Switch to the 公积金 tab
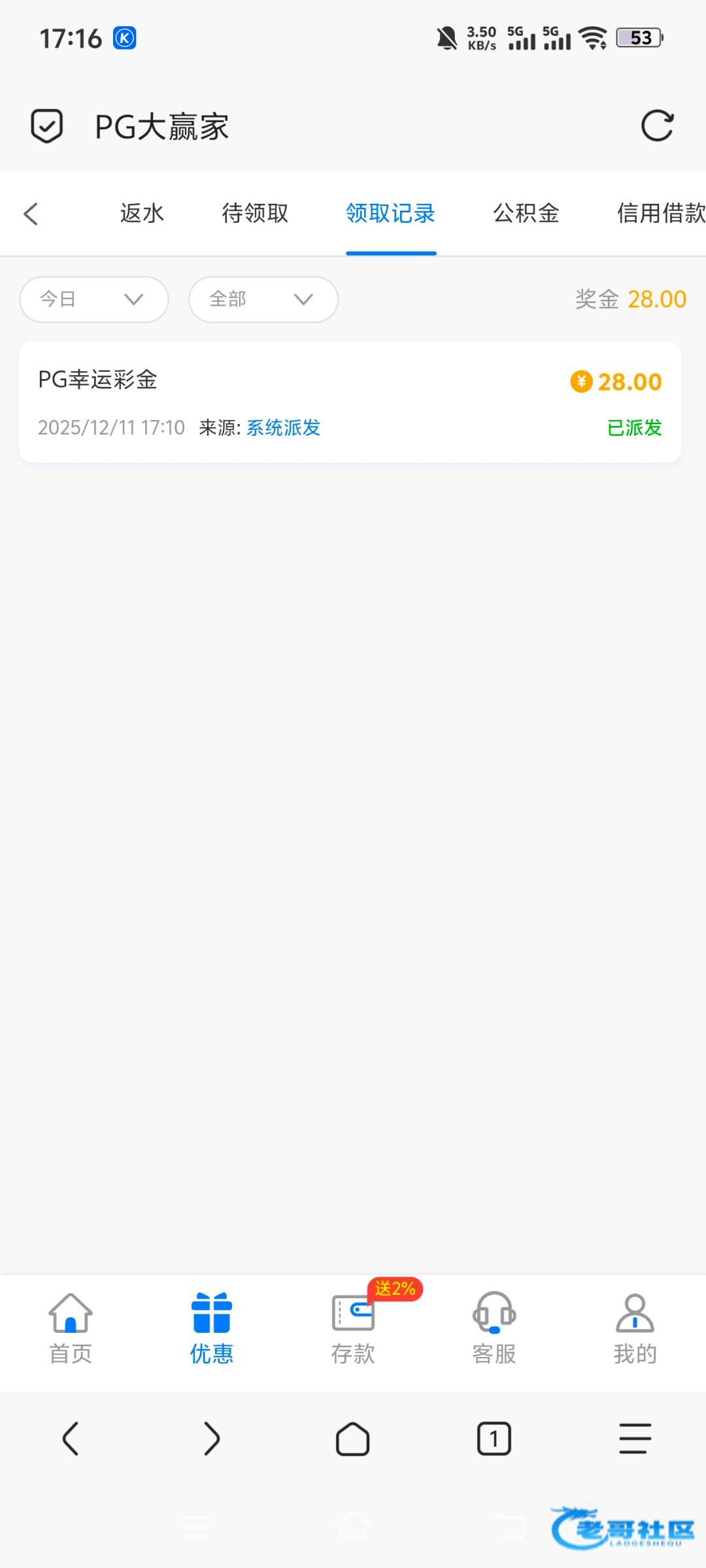The width and height of the screenshot is (706, 1568). (526, 214)
